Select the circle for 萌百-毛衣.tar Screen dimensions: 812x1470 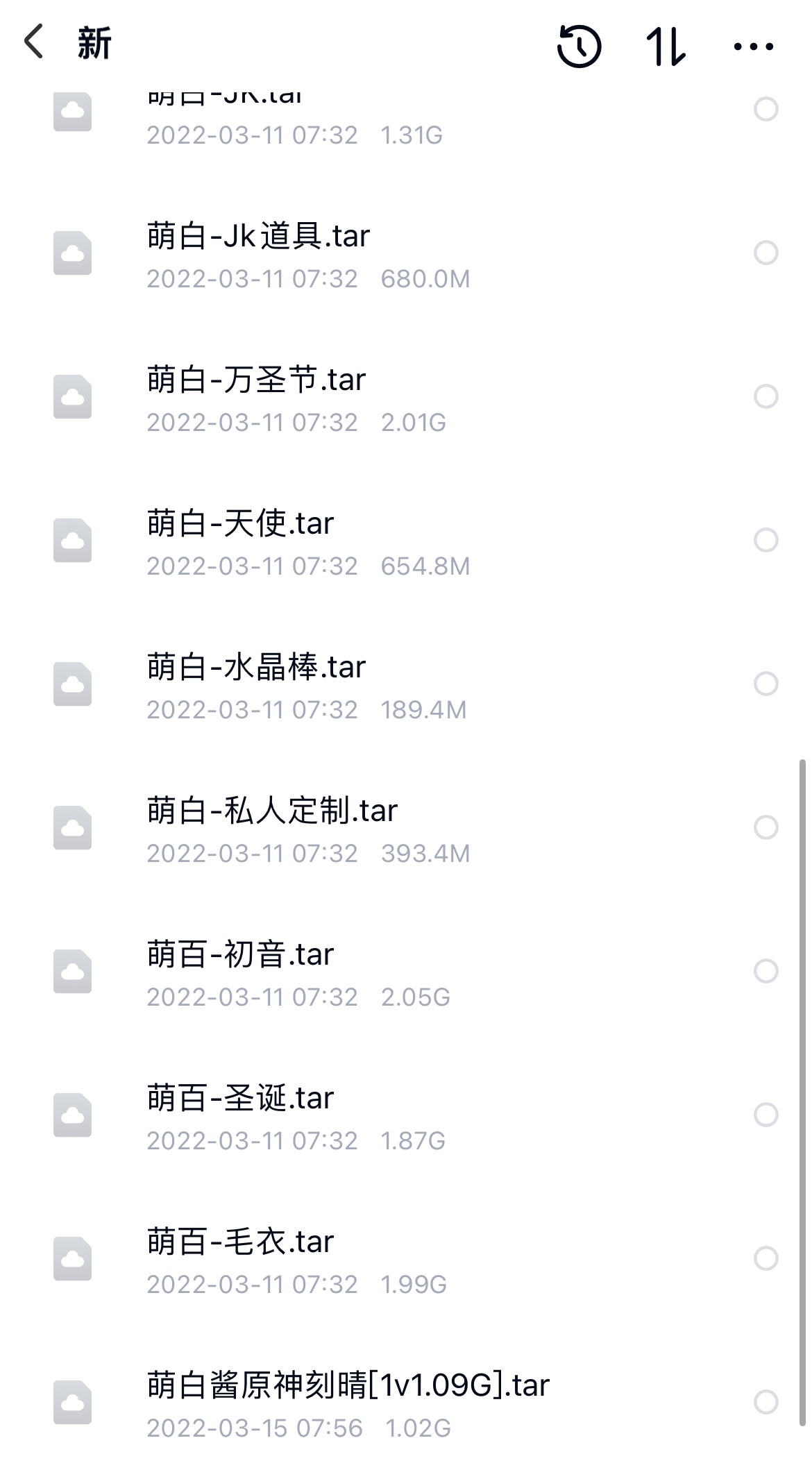pyautogui.click(x=766, y=1258)
